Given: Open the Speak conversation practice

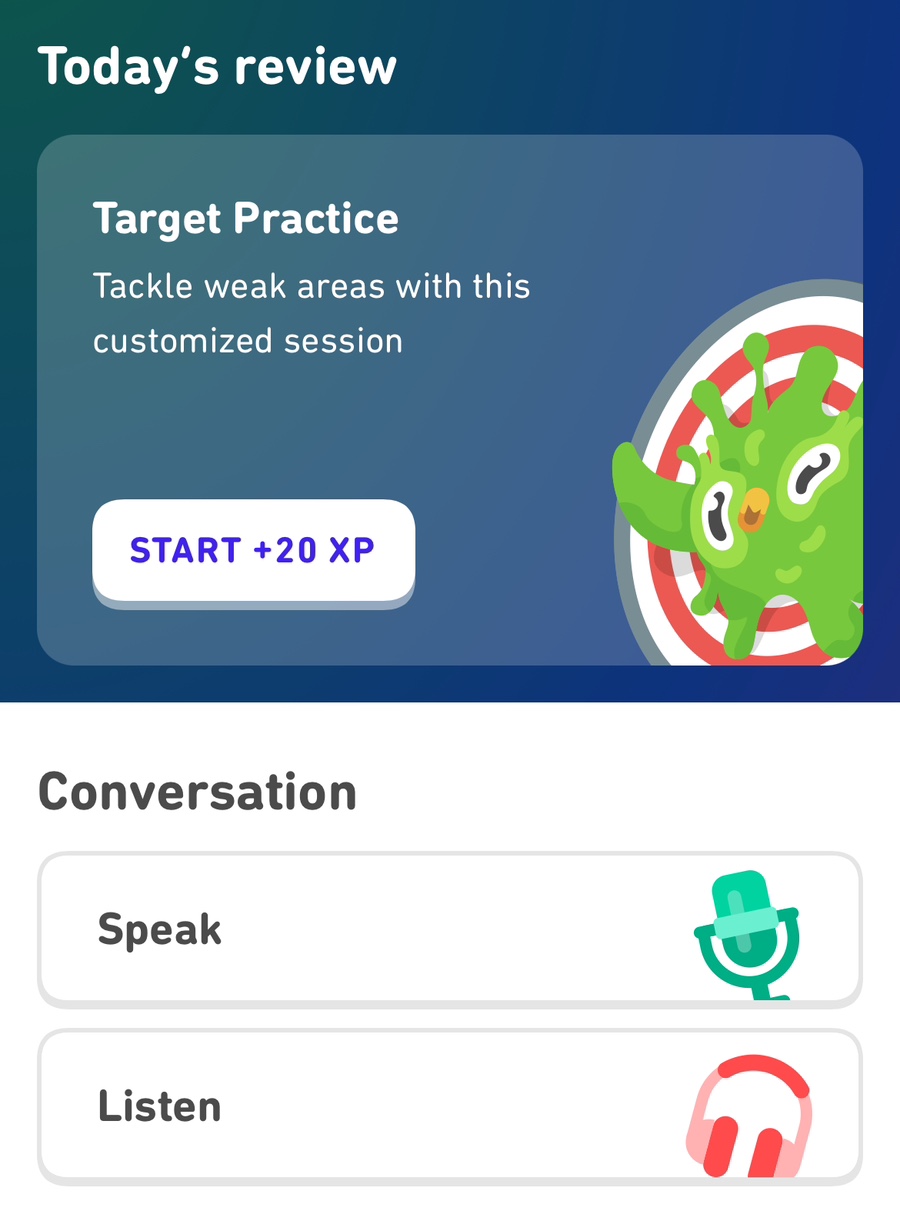Looking at the screenshot, I should [x=449, y=928].
